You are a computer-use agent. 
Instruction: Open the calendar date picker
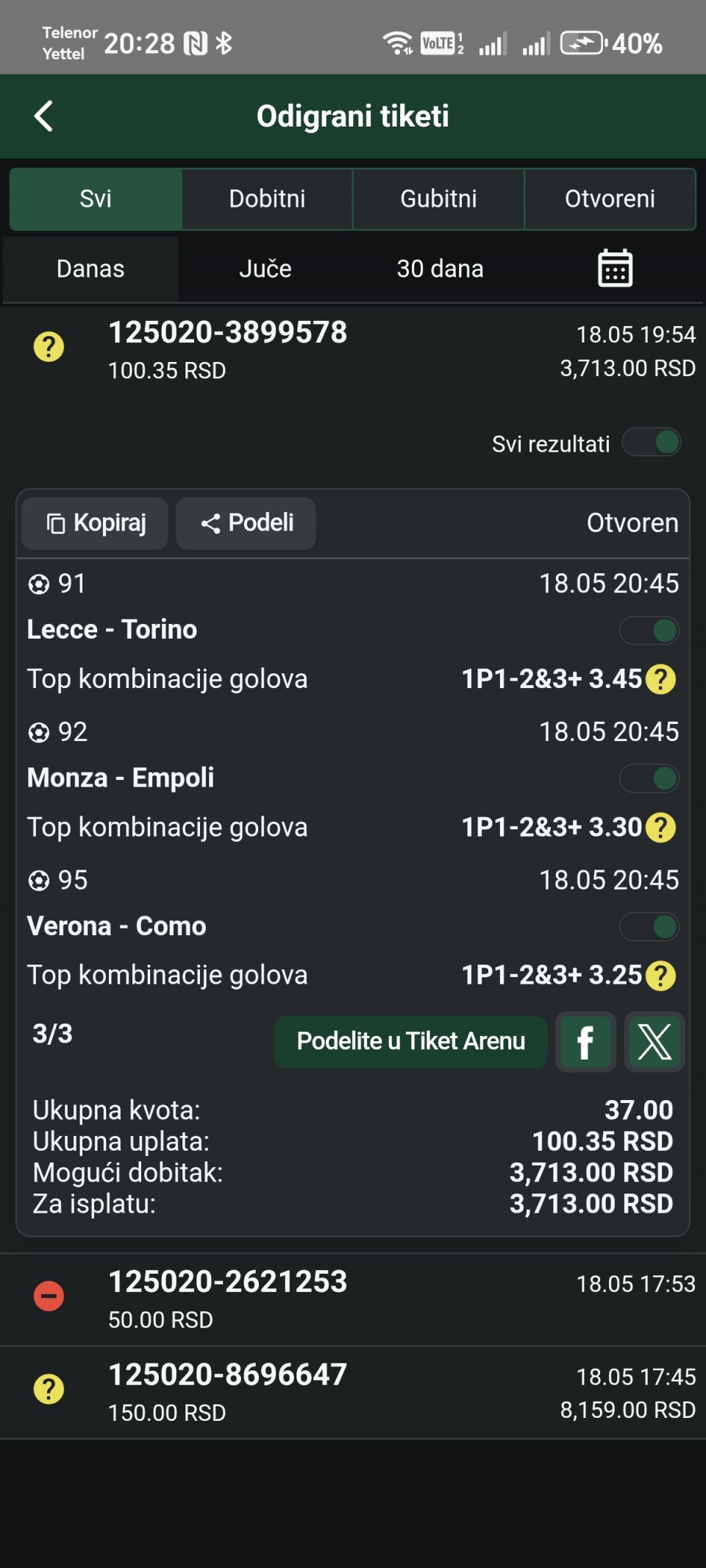point(615,269)
